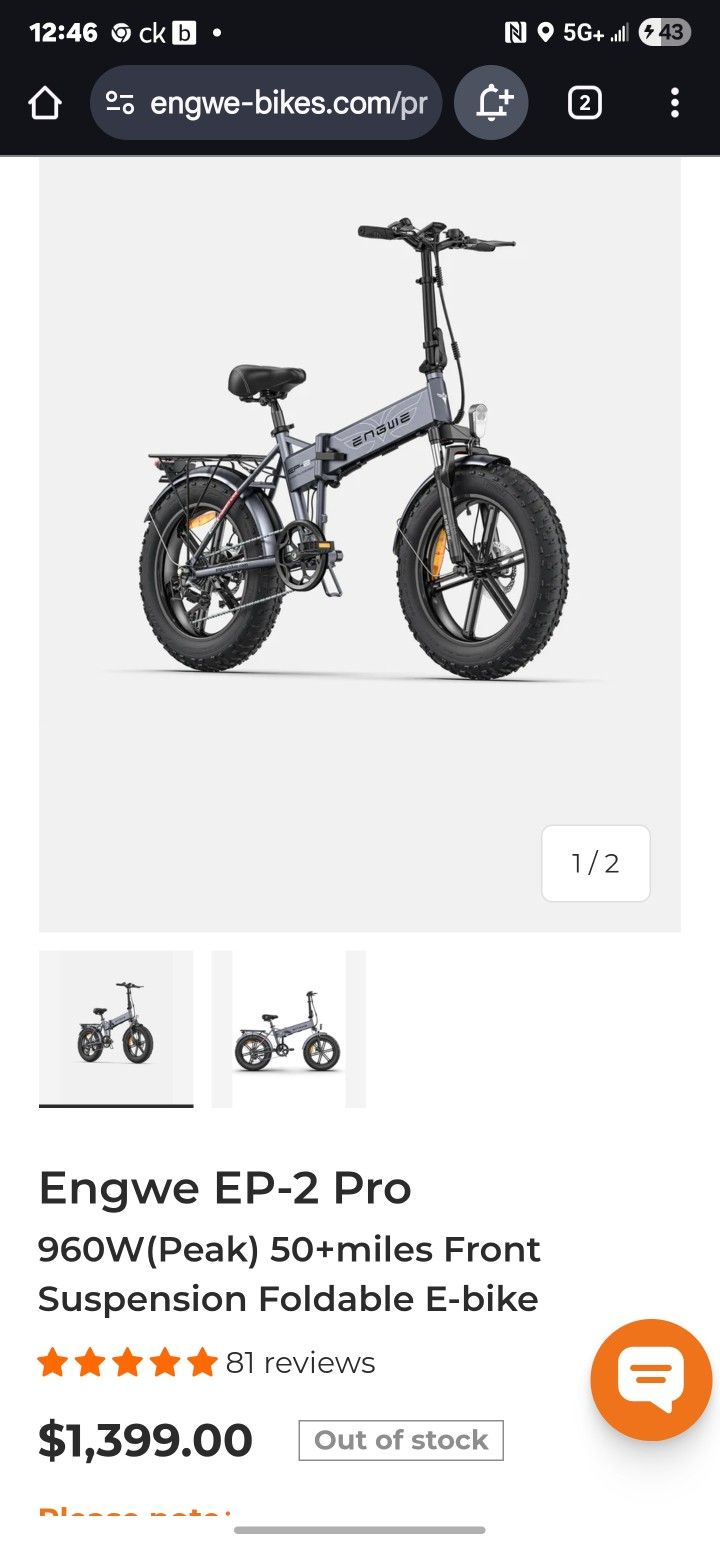Image resolution: width=720 pixels, height=1544 pixels.
Task: Select the first bike thumbnail
Action: [116, 1028]
